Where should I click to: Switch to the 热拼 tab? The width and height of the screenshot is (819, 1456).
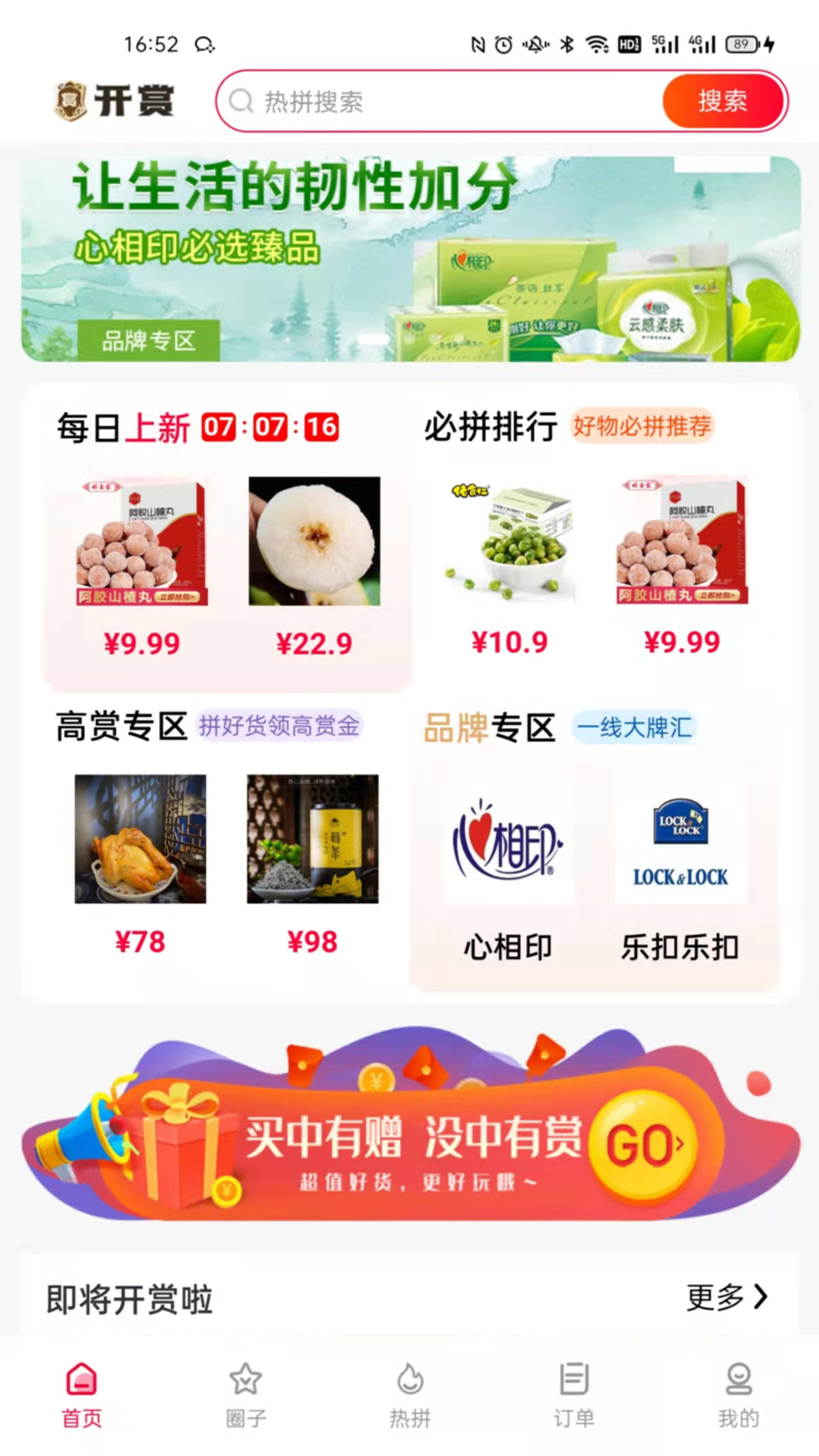pos(410,1395)
